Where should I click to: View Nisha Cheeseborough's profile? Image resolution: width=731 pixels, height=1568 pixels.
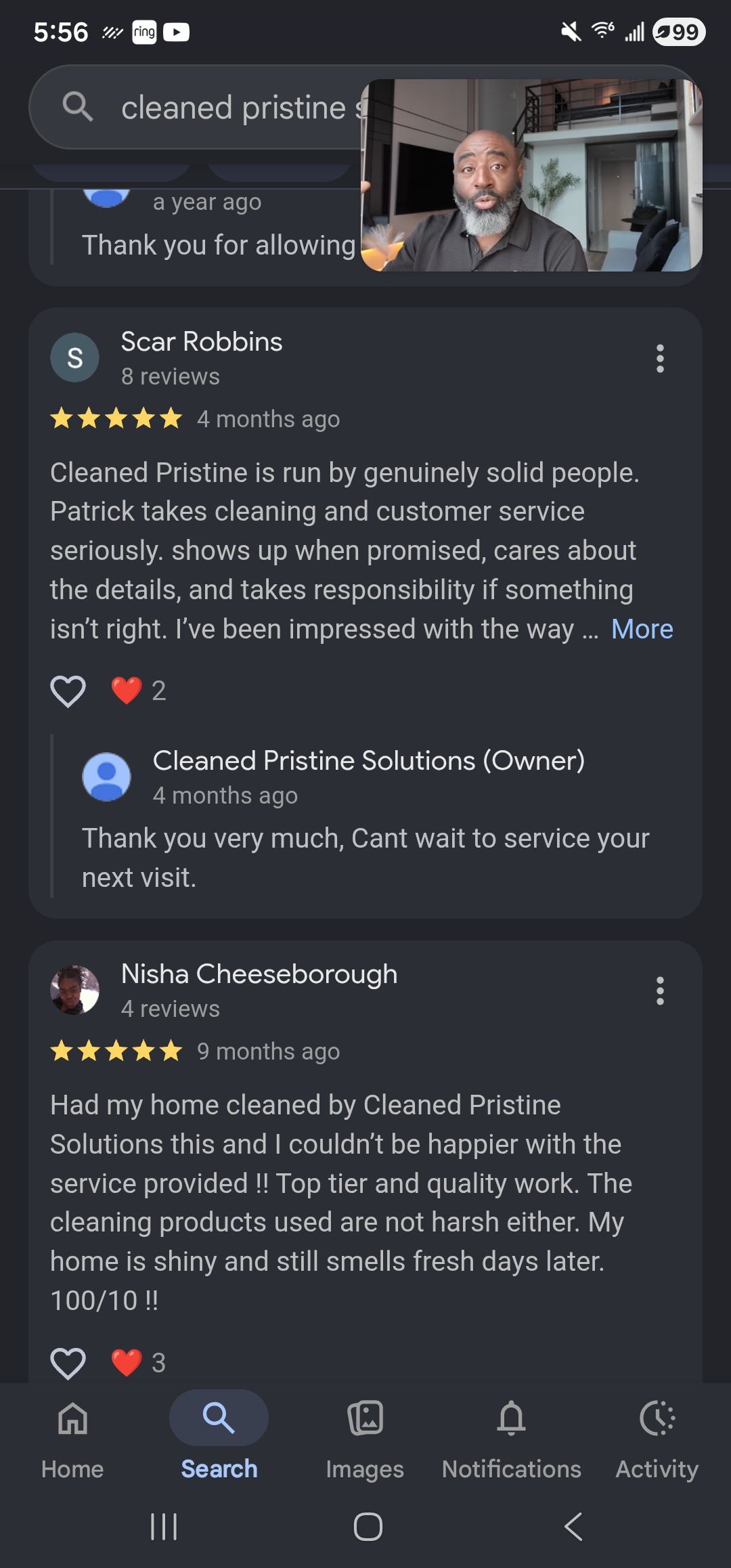(259, 974)
